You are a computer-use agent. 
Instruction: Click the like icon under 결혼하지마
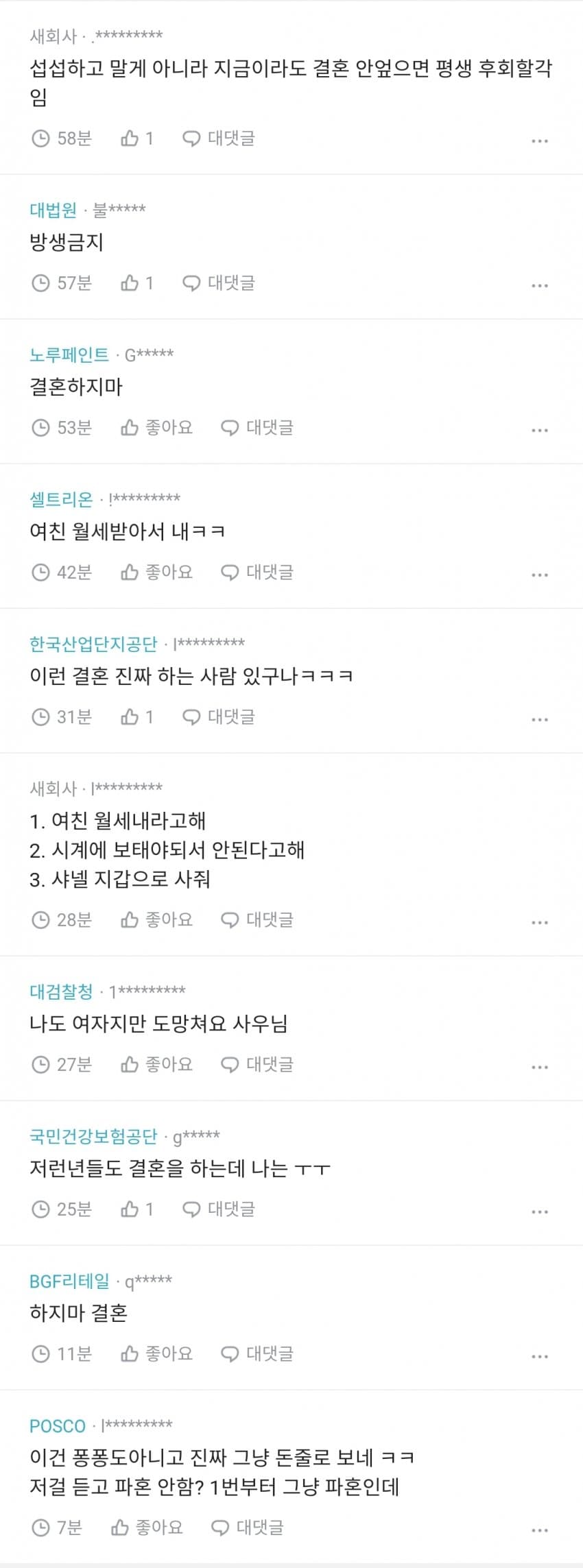(x=130, y=428)
